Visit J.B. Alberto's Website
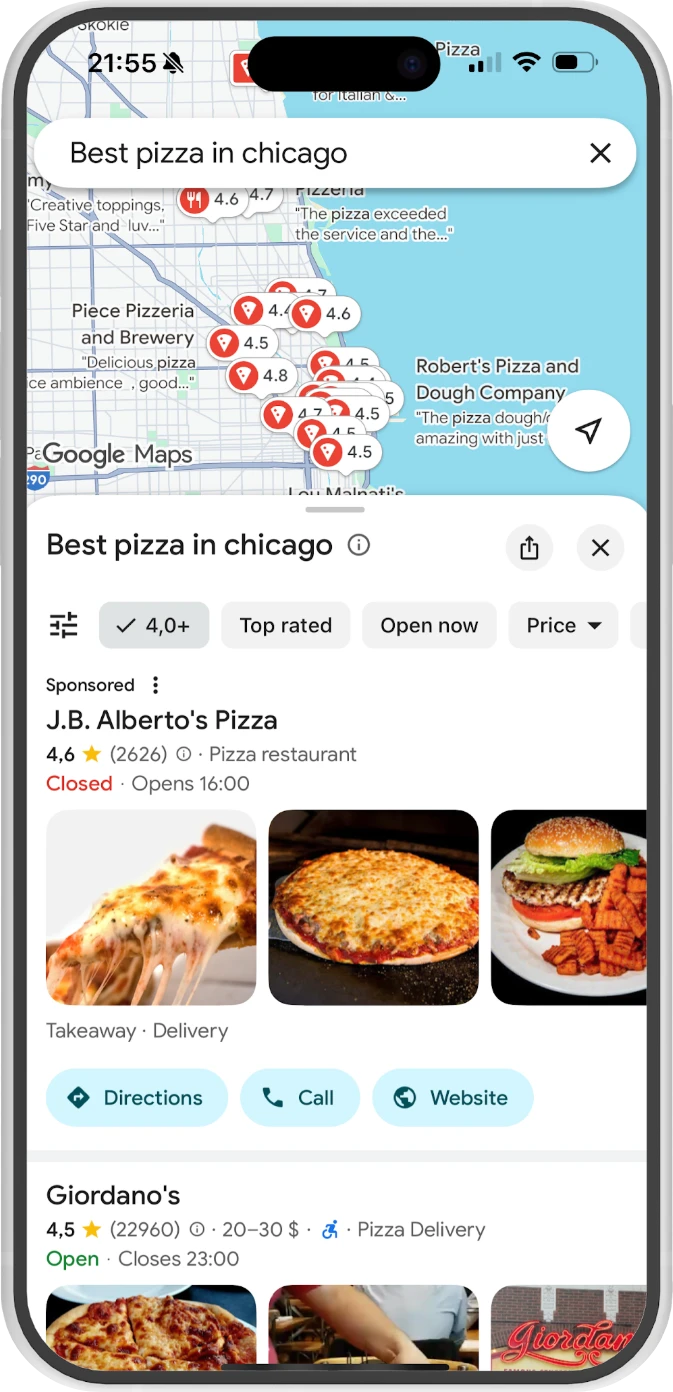 click(x=452, y=1098)
